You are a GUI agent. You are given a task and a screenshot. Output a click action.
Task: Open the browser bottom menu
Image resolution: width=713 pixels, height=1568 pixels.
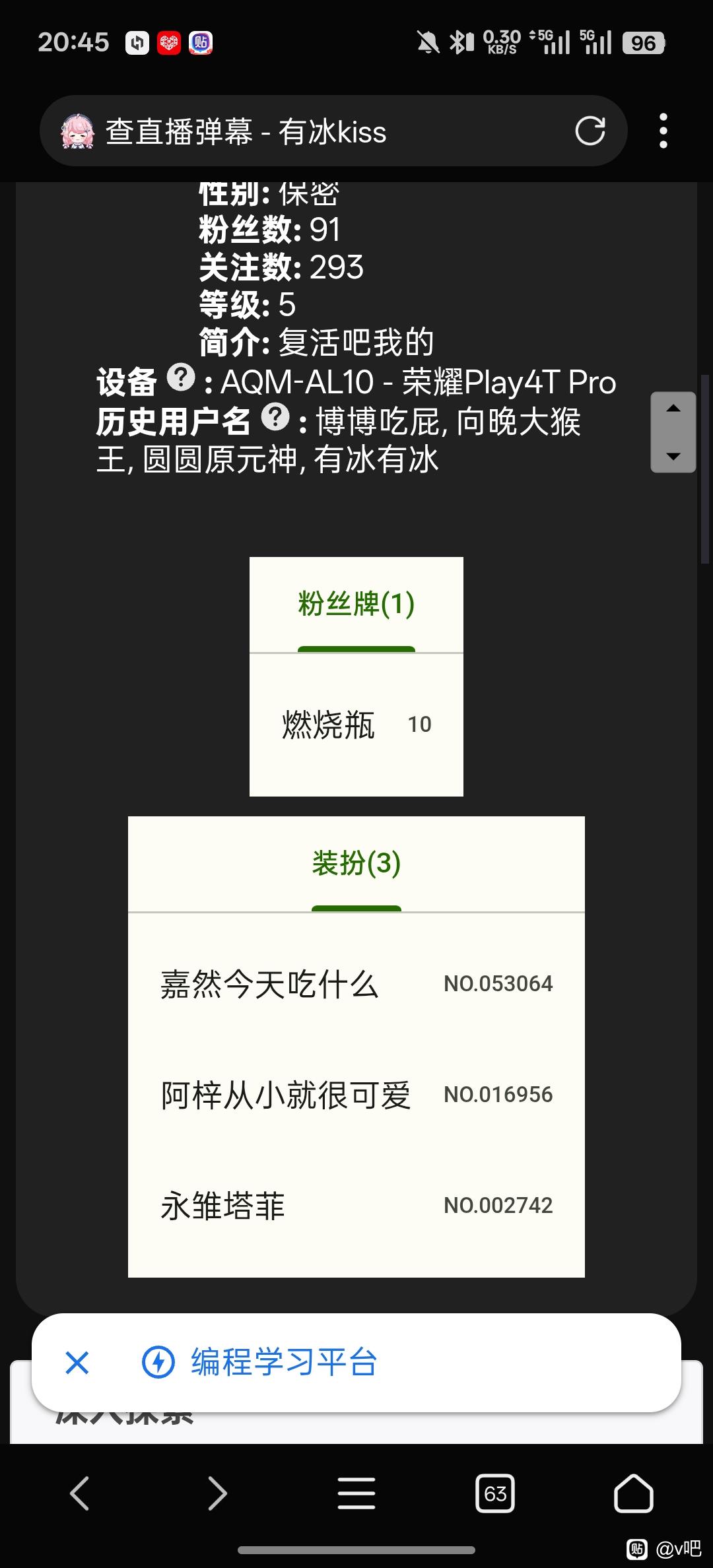pyautogui.click(x=356, y=1493)
